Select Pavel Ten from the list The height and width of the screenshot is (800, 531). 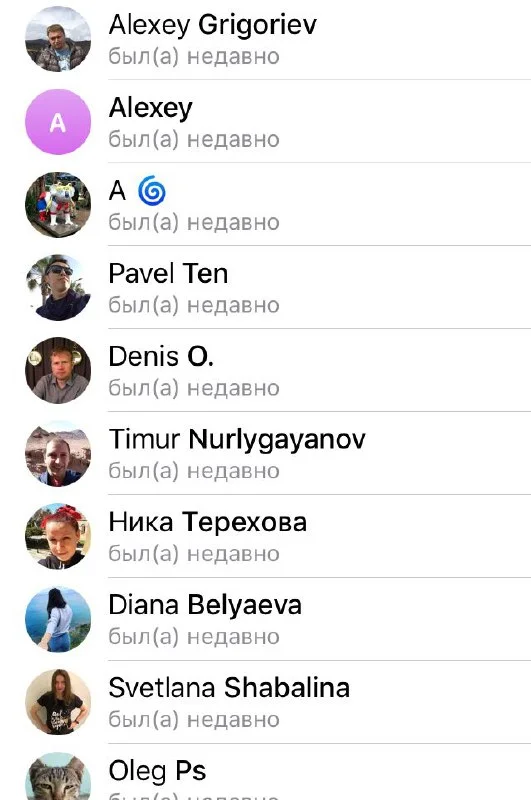click(x=265, y=288)
